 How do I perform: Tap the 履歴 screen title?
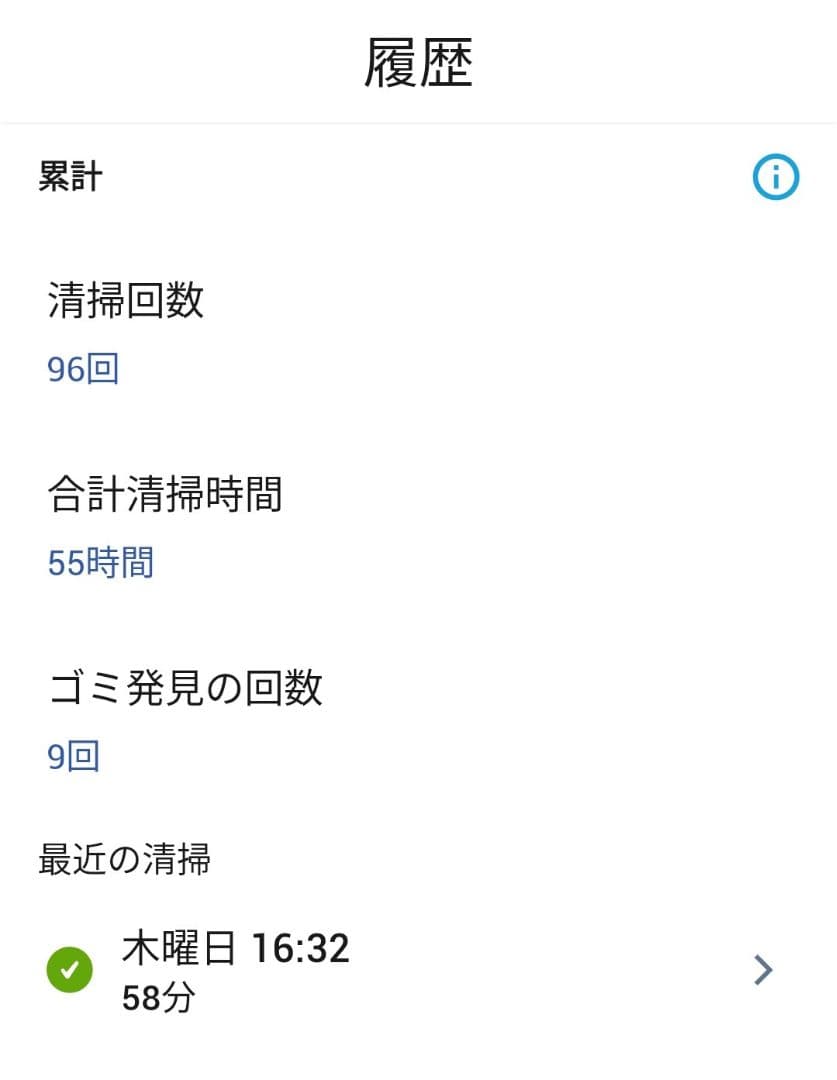tap(418, 62)
